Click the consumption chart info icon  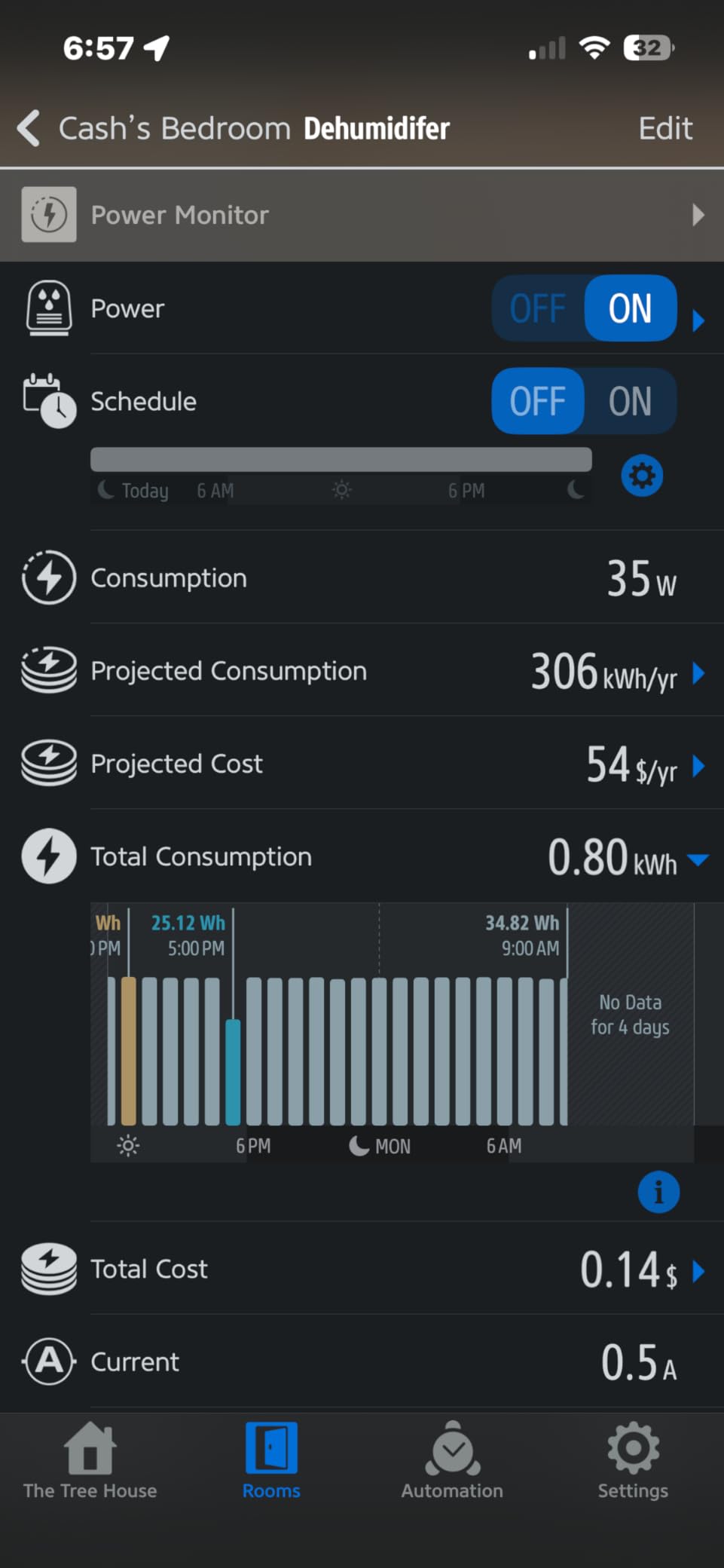pos(658,1191)
